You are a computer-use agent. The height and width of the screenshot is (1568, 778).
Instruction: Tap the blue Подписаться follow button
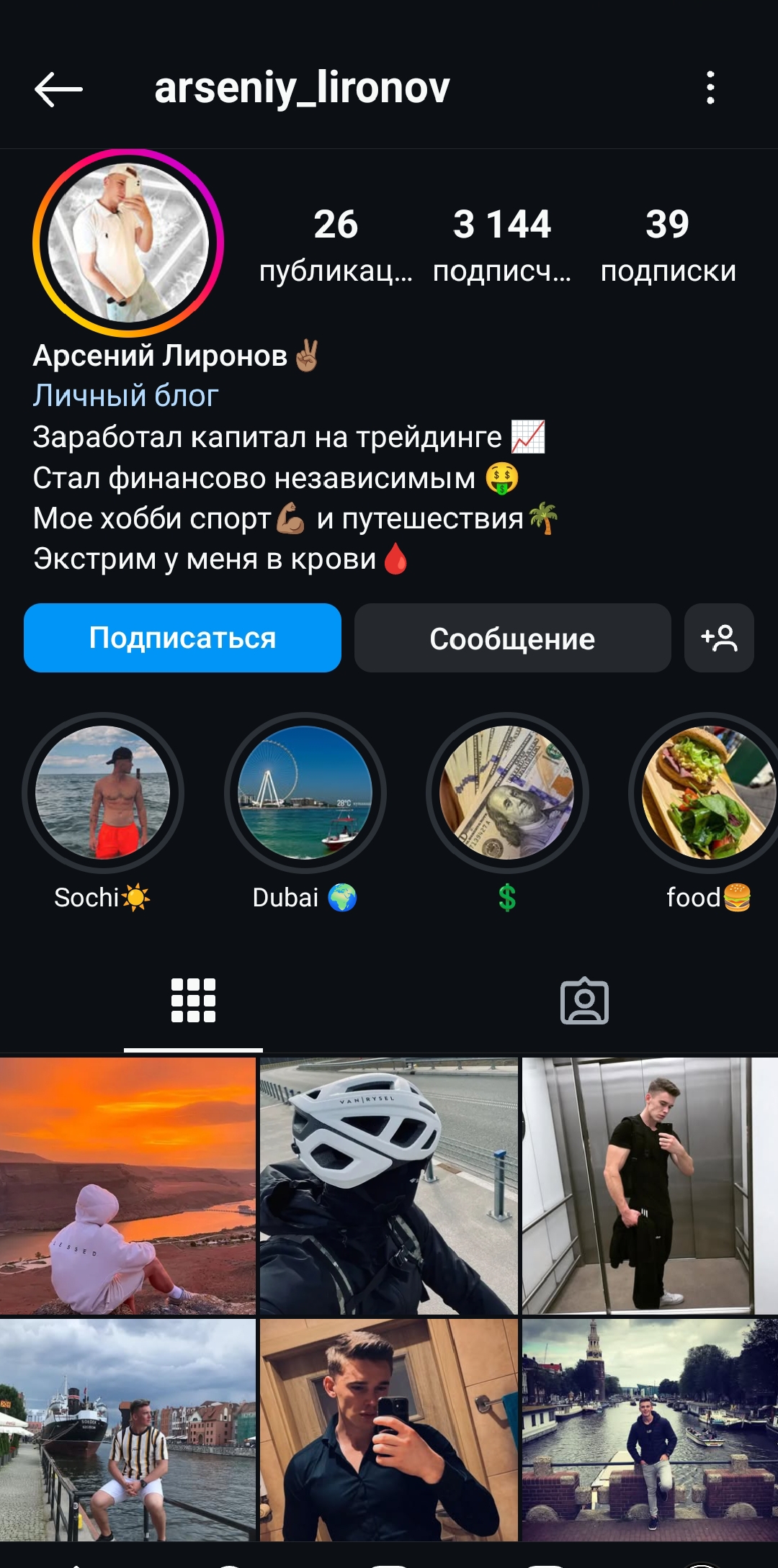[x=182, y=638]
